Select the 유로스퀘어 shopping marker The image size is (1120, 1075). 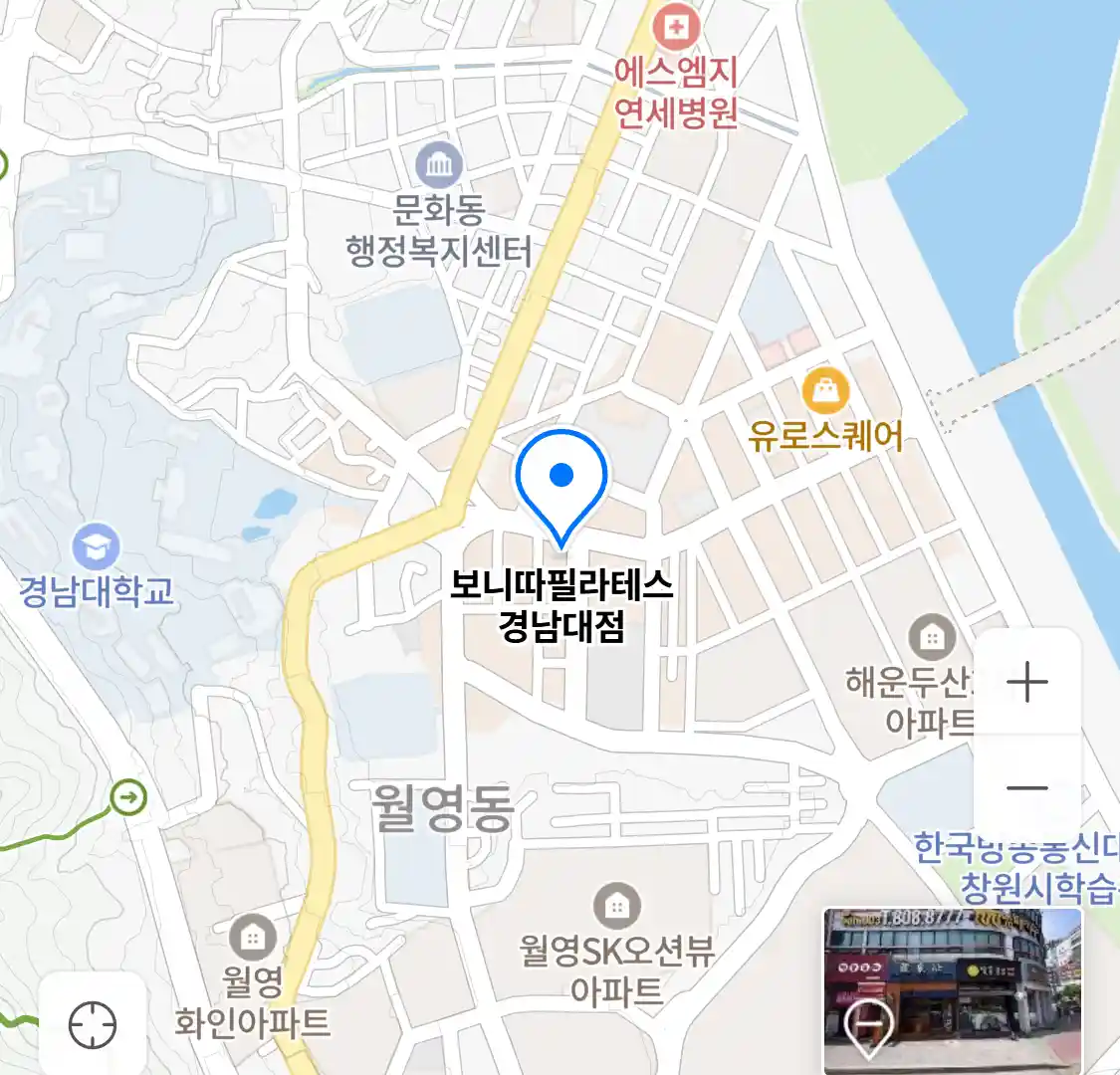[825, 392]
